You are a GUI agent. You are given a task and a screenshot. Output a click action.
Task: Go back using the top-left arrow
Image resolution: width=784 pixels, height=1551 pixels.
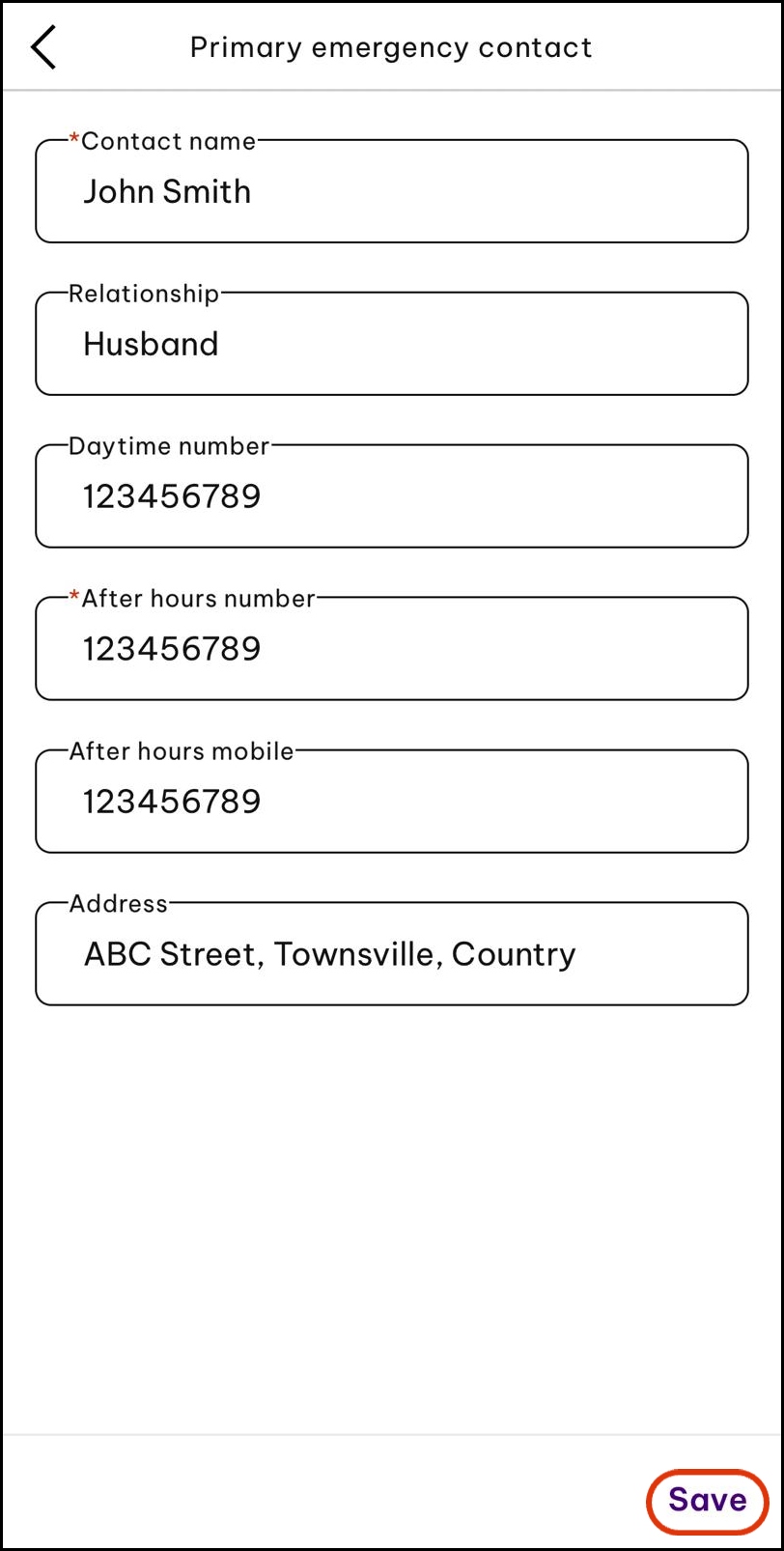click(x=43, y=47)
